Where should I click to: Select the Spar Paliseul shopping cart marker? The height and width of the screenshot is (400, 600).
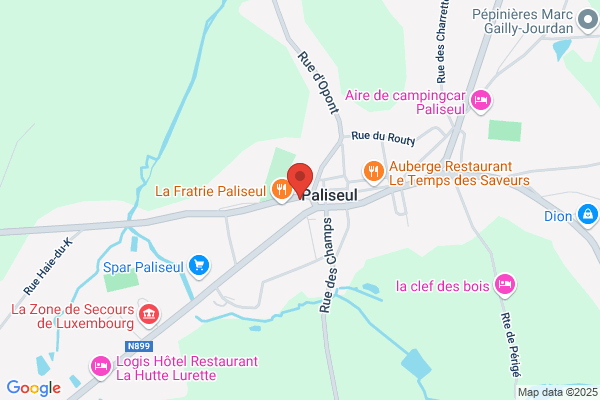click(199, 266)
